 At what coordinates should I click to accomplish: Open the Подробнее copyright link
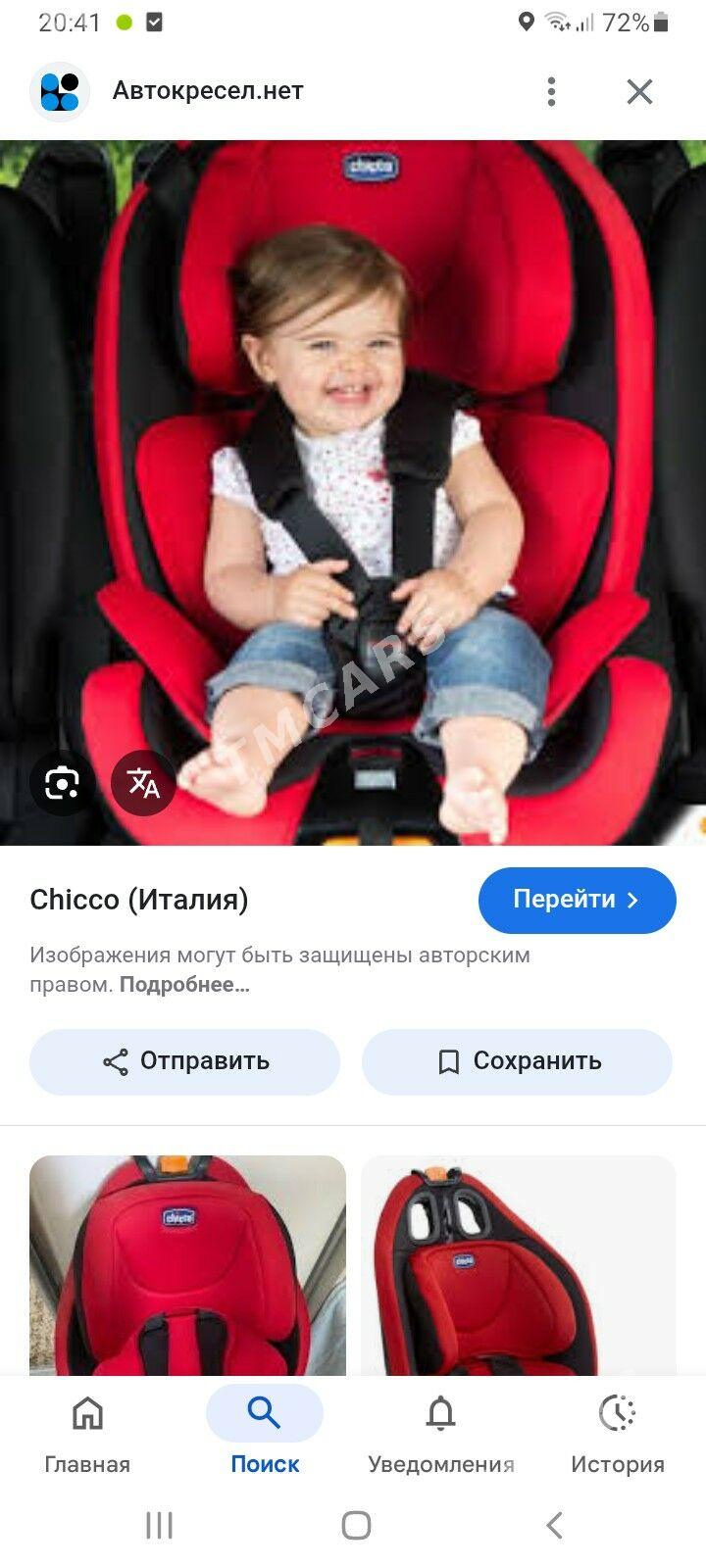184,985
